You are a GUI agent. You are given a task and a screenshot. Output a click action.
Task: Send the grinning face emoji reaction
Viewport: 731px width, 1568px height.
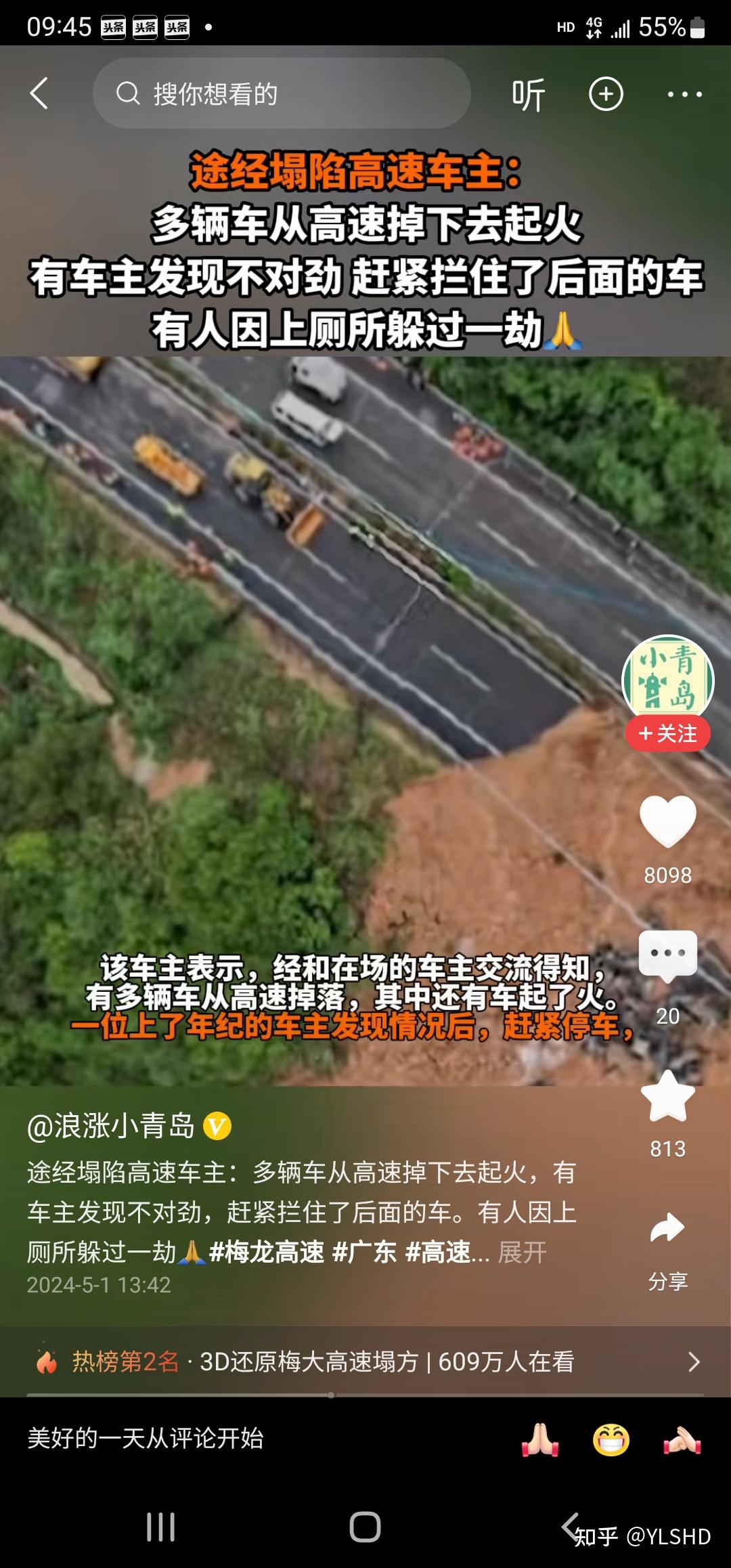point(611,1439)
